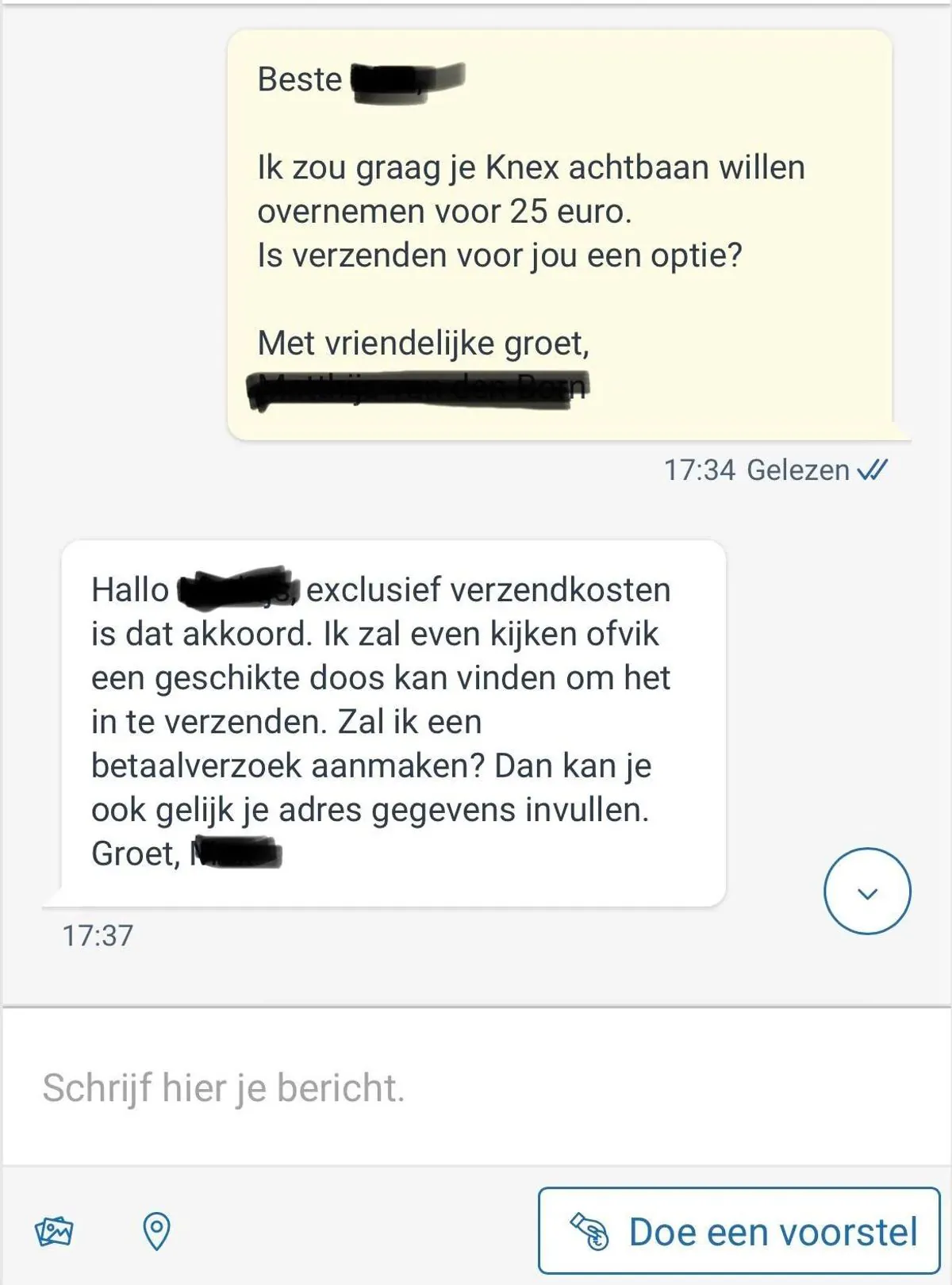Attach a photo with the image icon
Image resolution: width=952 pixels, height=1285 pixels.
pyautogui.click(x=54, y=1231)
